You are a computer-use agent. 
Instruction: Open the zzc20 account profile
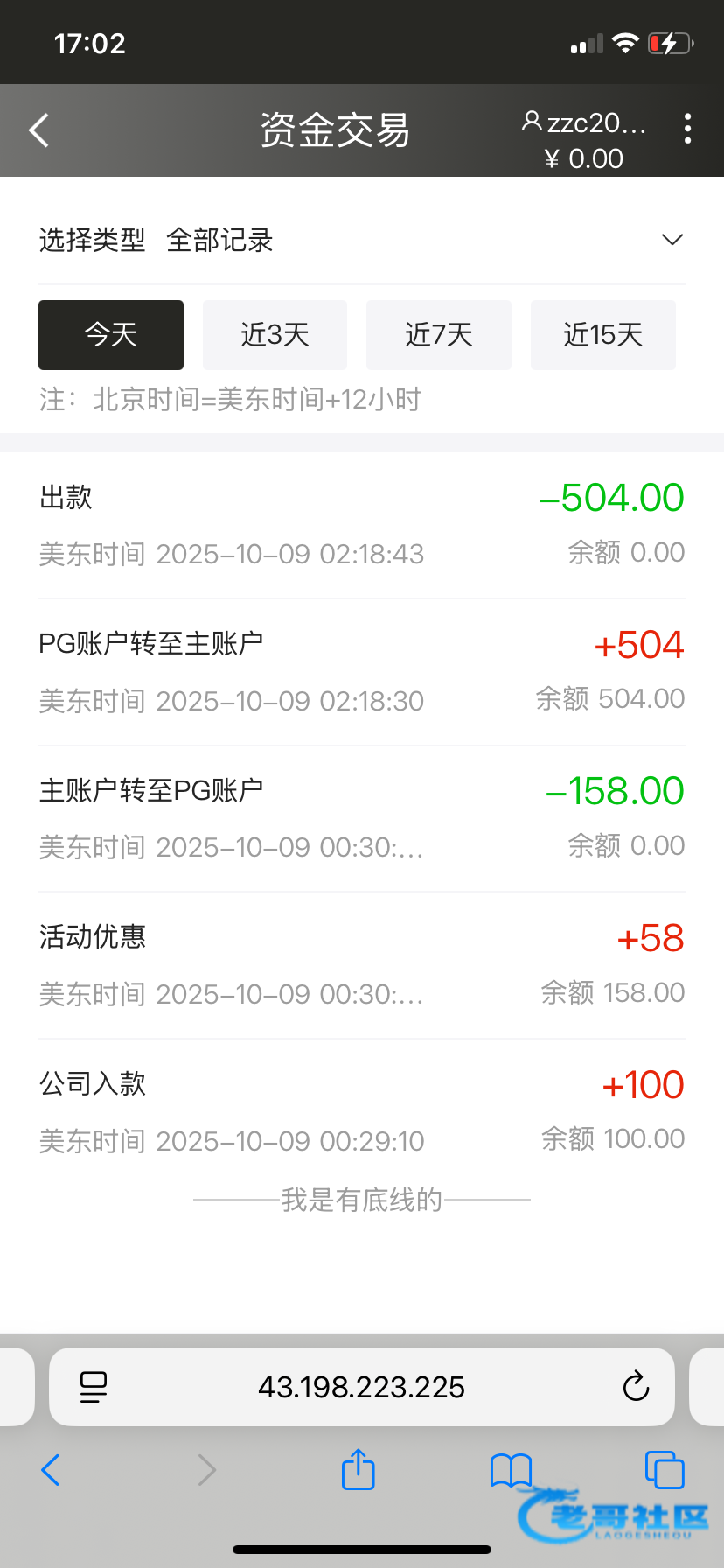[584, 123]
